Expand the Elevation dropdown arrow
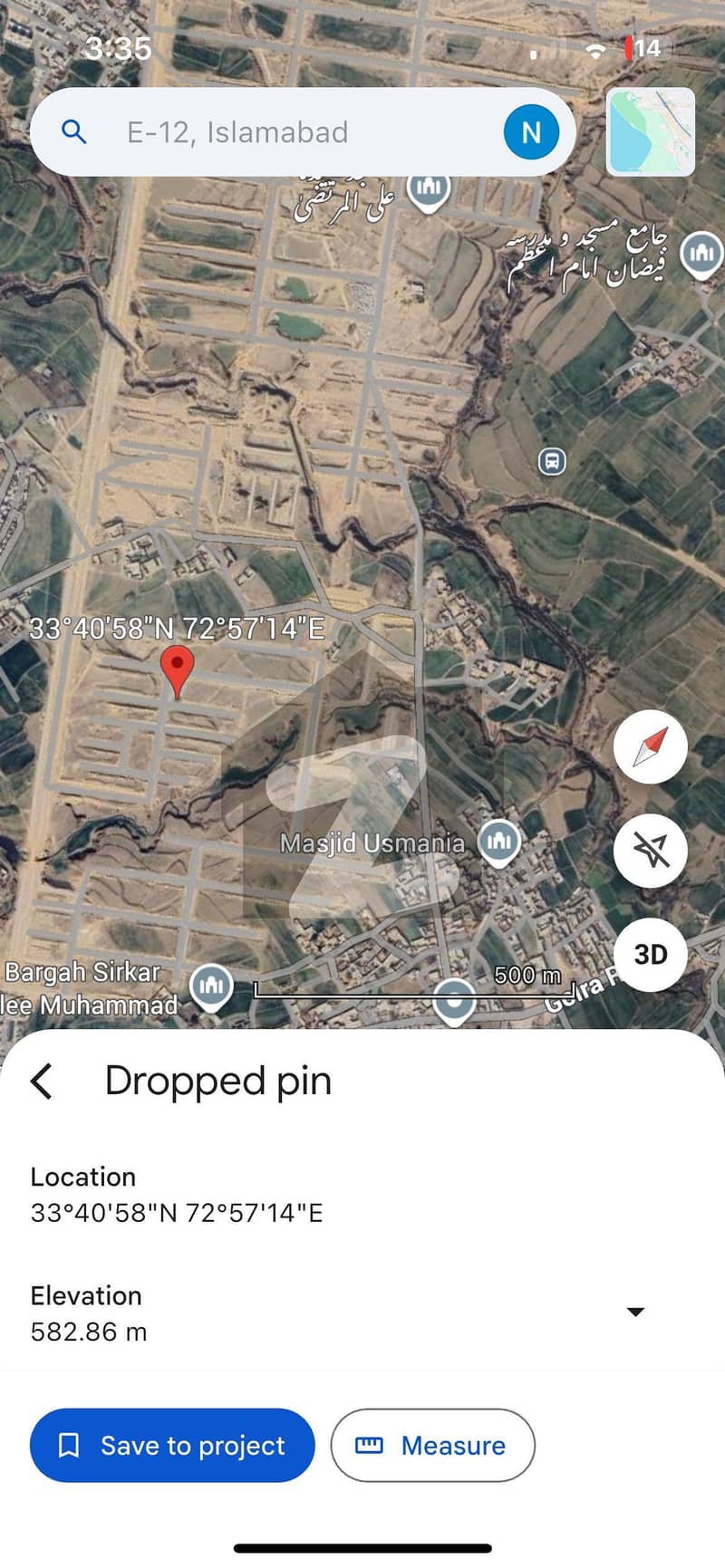 [635, 1312]
